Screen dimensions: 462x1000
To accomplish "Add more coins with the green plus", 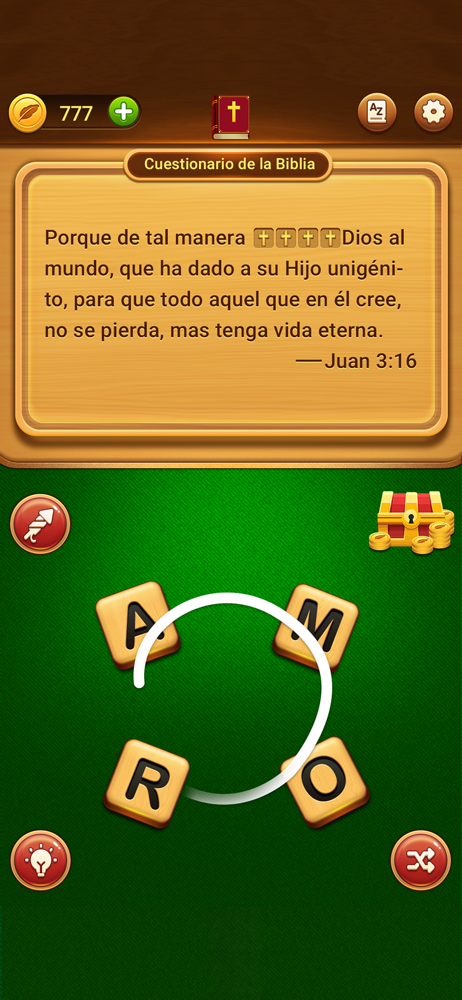I will (x=124, y=113).
